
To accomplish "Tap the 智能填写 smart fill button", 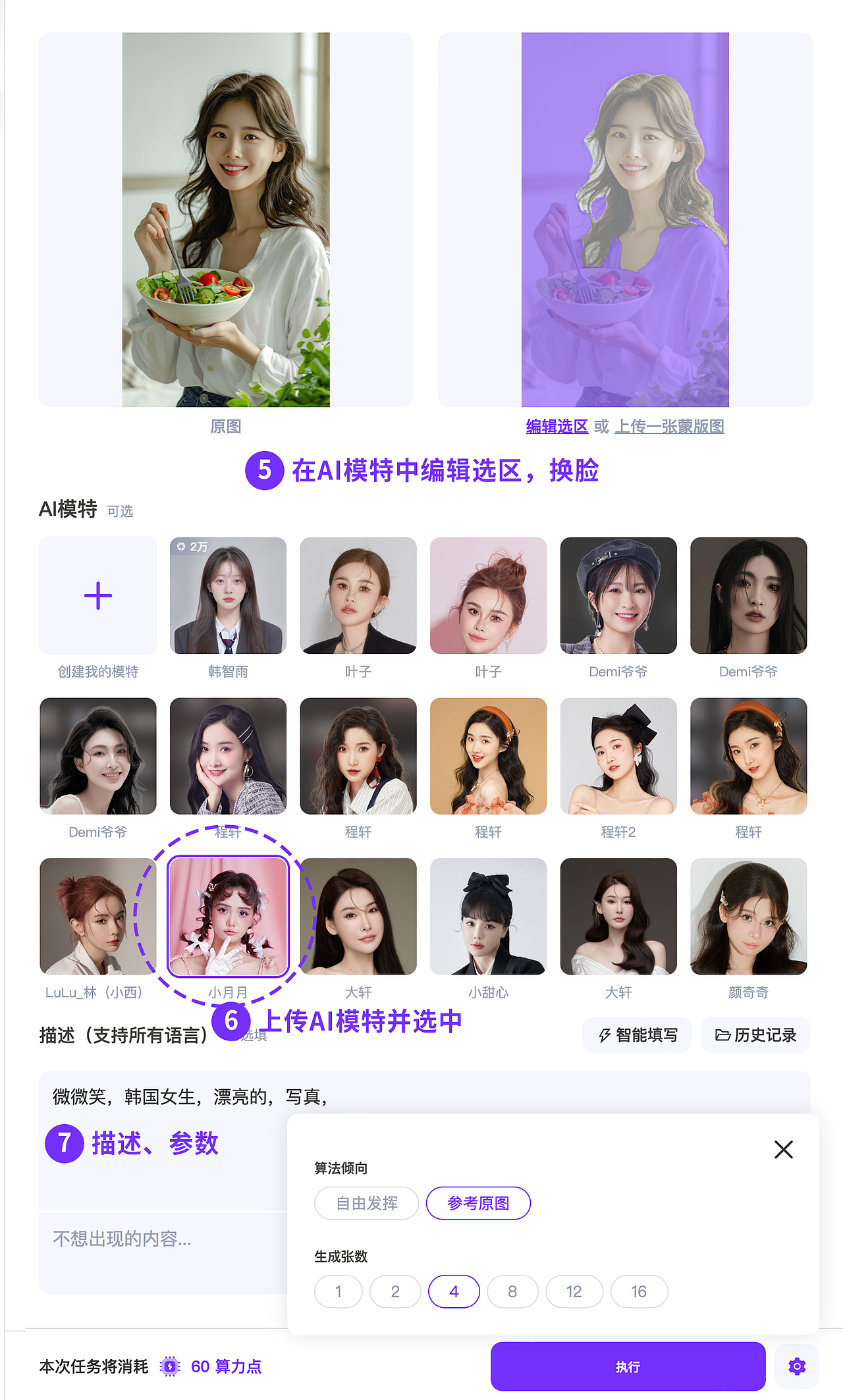I will [637, 1035].
